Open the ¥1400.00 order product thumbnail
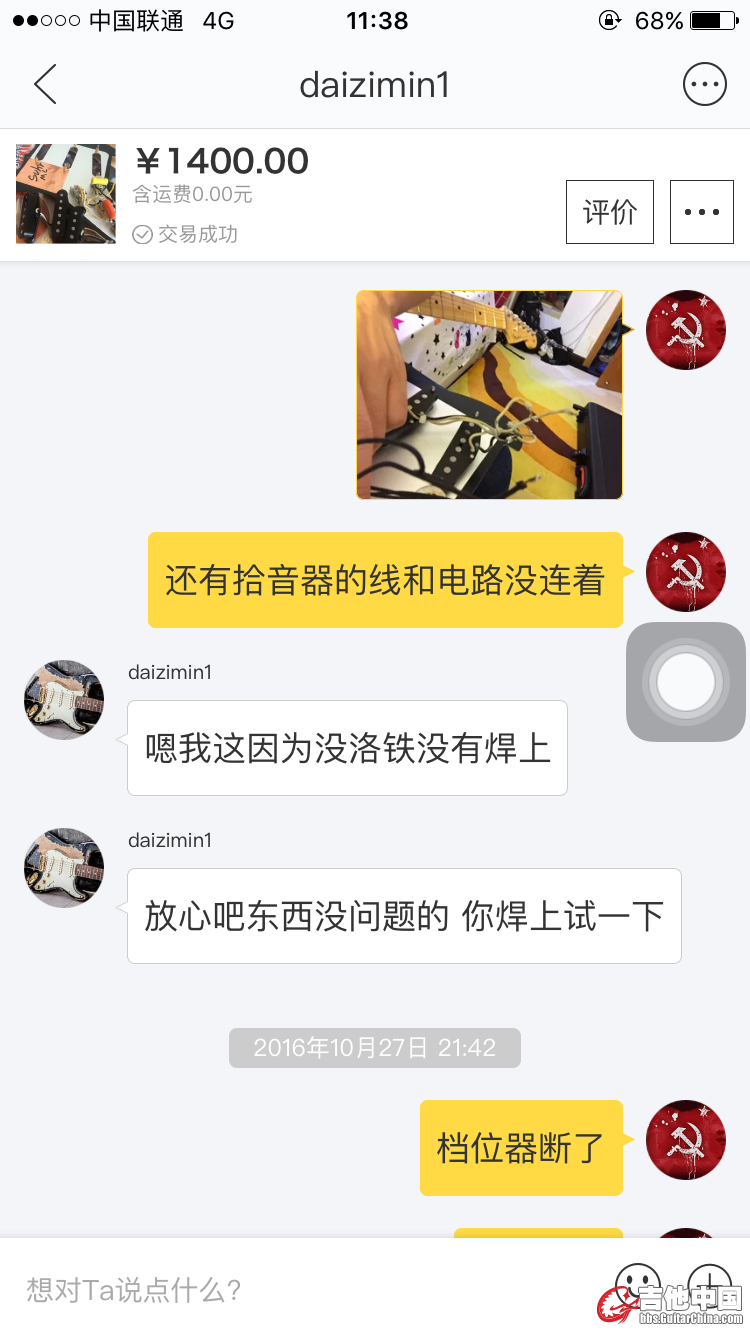This screenshot has height=1334, width=750. point(66,194)
